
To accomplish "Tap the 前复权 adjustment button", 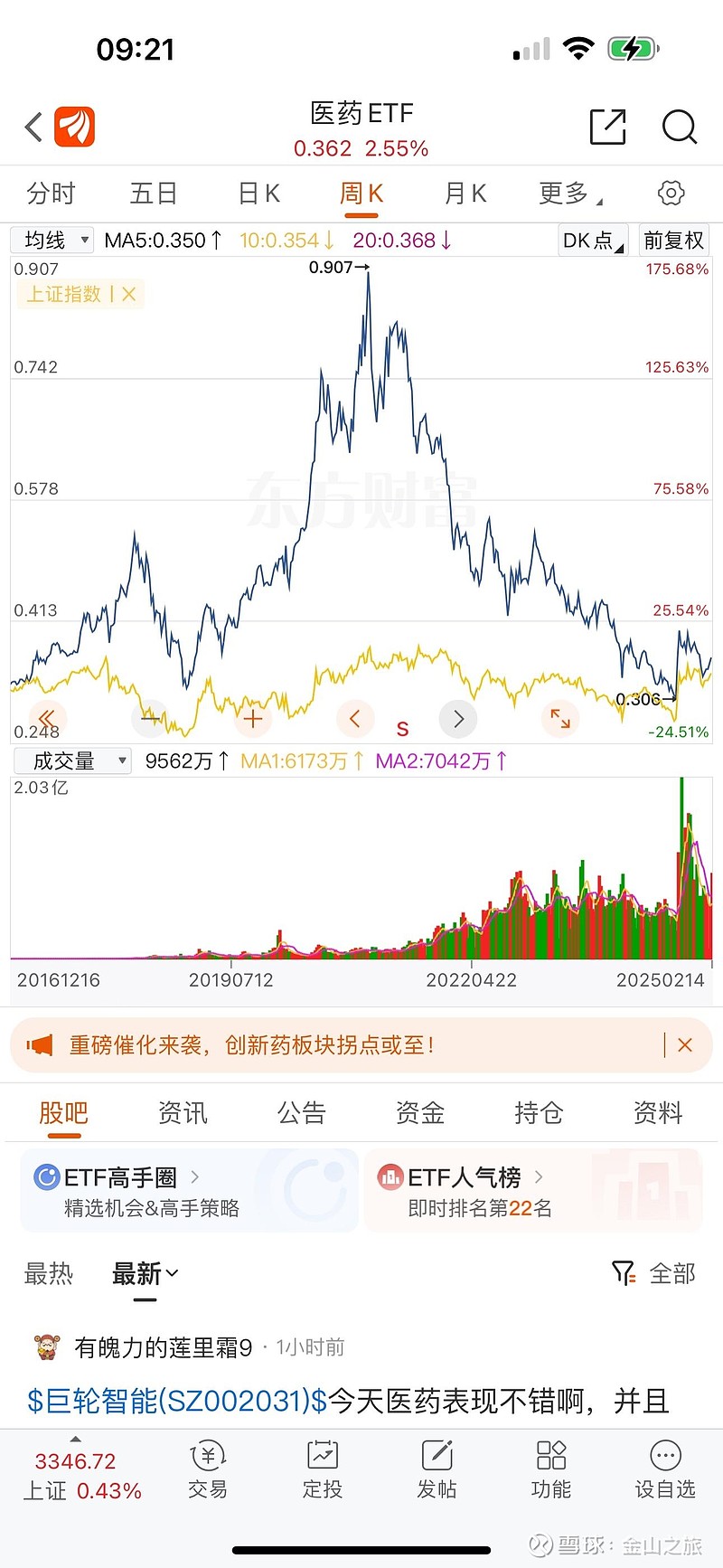I will (673, 241).
